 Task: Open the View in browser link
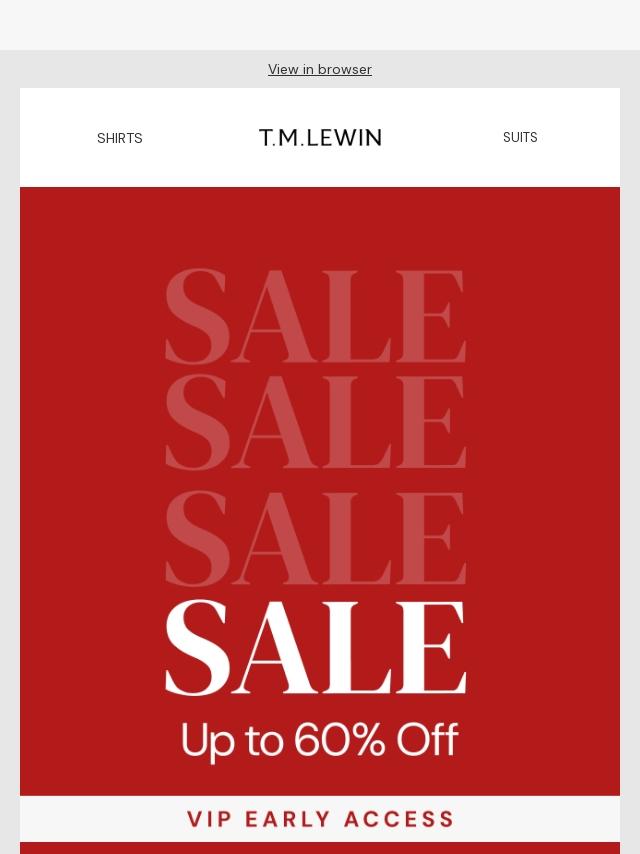coord(320,69)
